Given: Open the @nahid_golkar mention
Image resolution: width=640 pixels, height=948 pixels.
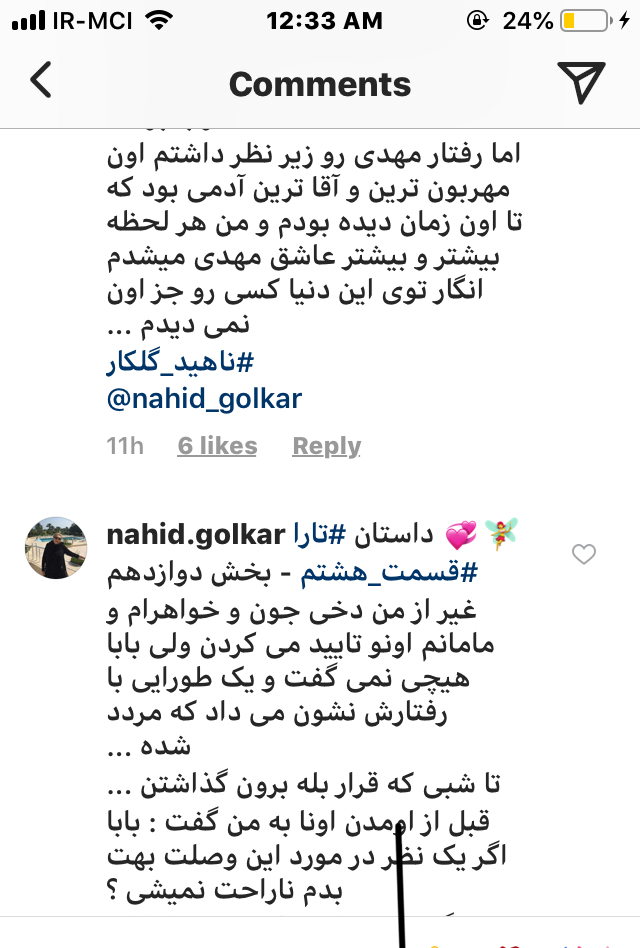Looking at the screenshot, I should pyautogui.click(x=204, y=399).
